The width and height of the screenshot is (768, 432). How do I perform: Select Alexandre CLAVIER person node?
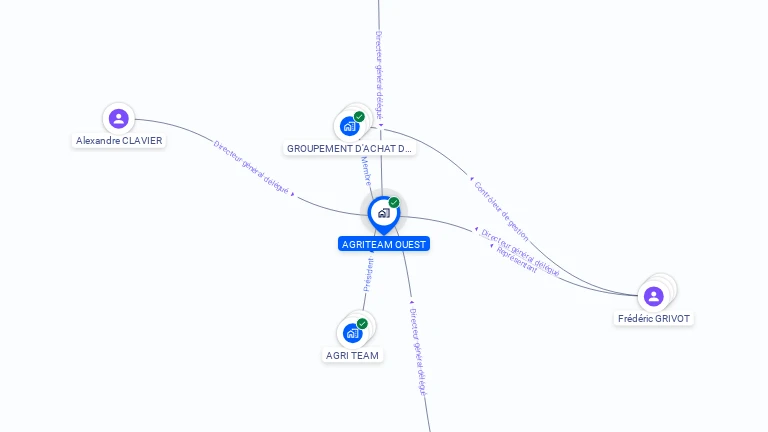tap(119, 119)
